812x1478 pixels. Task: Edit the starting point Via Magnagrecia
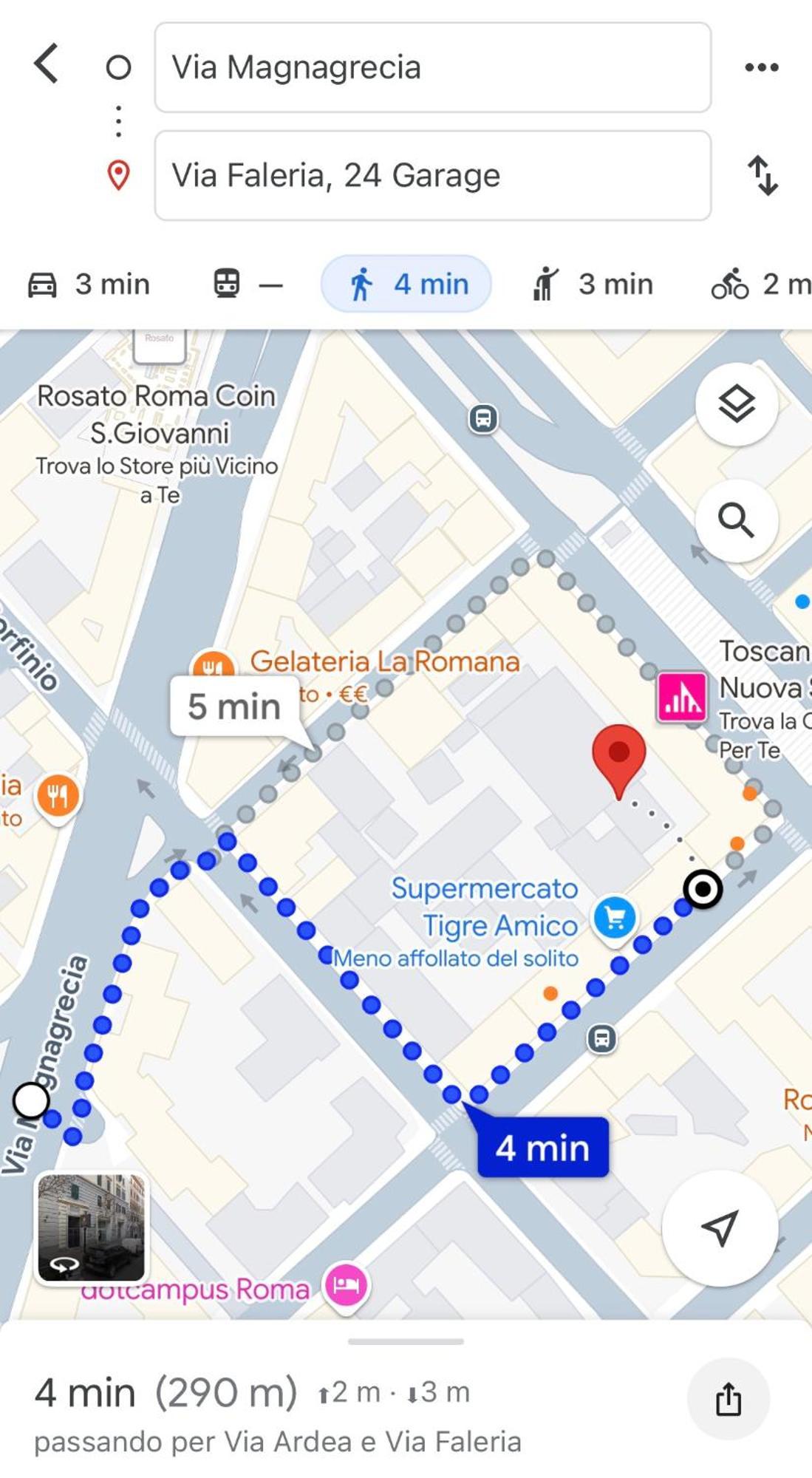(x=432, y=67)
